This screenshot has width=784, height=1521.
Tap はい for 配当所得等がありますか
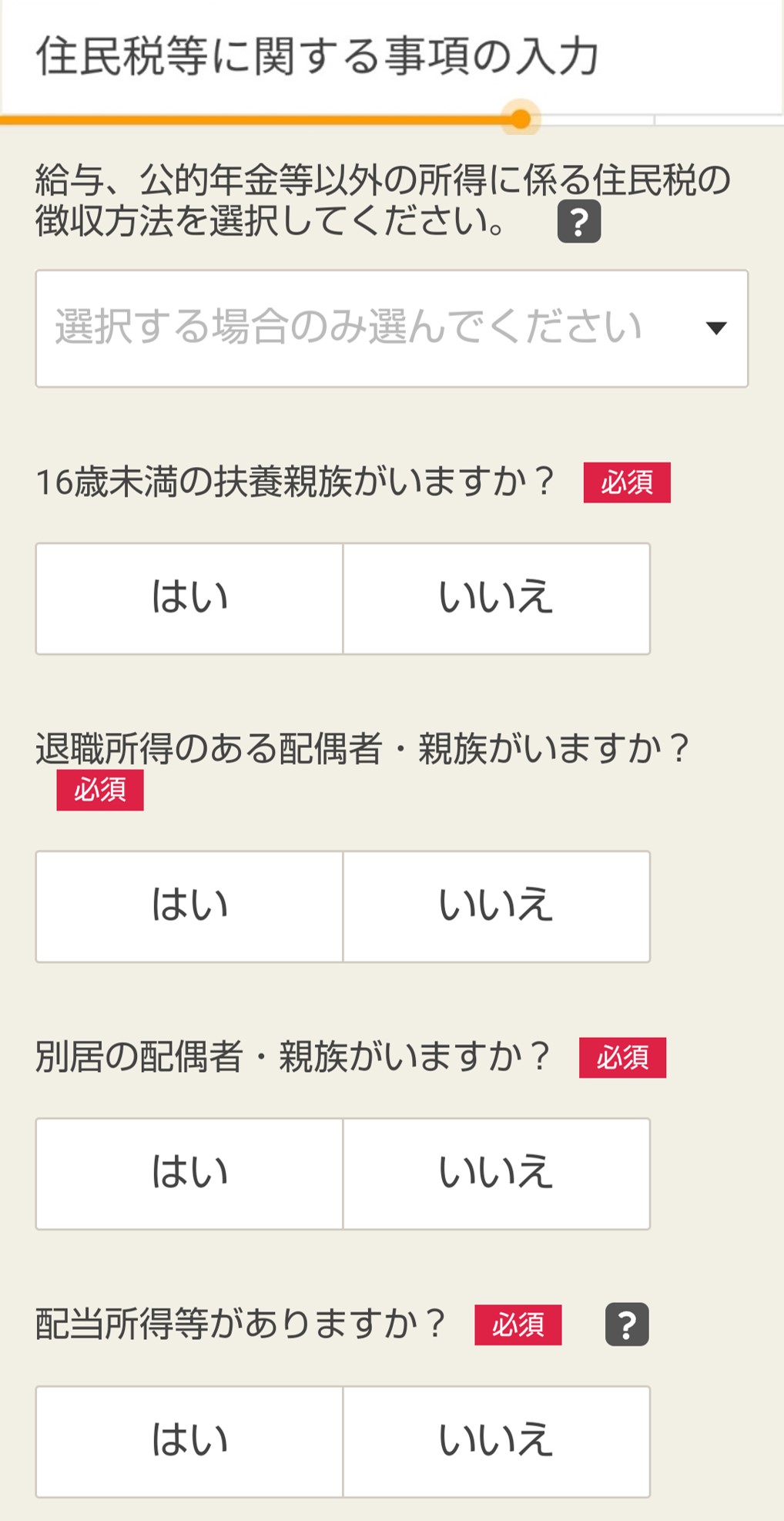[x=189, y=1442]
